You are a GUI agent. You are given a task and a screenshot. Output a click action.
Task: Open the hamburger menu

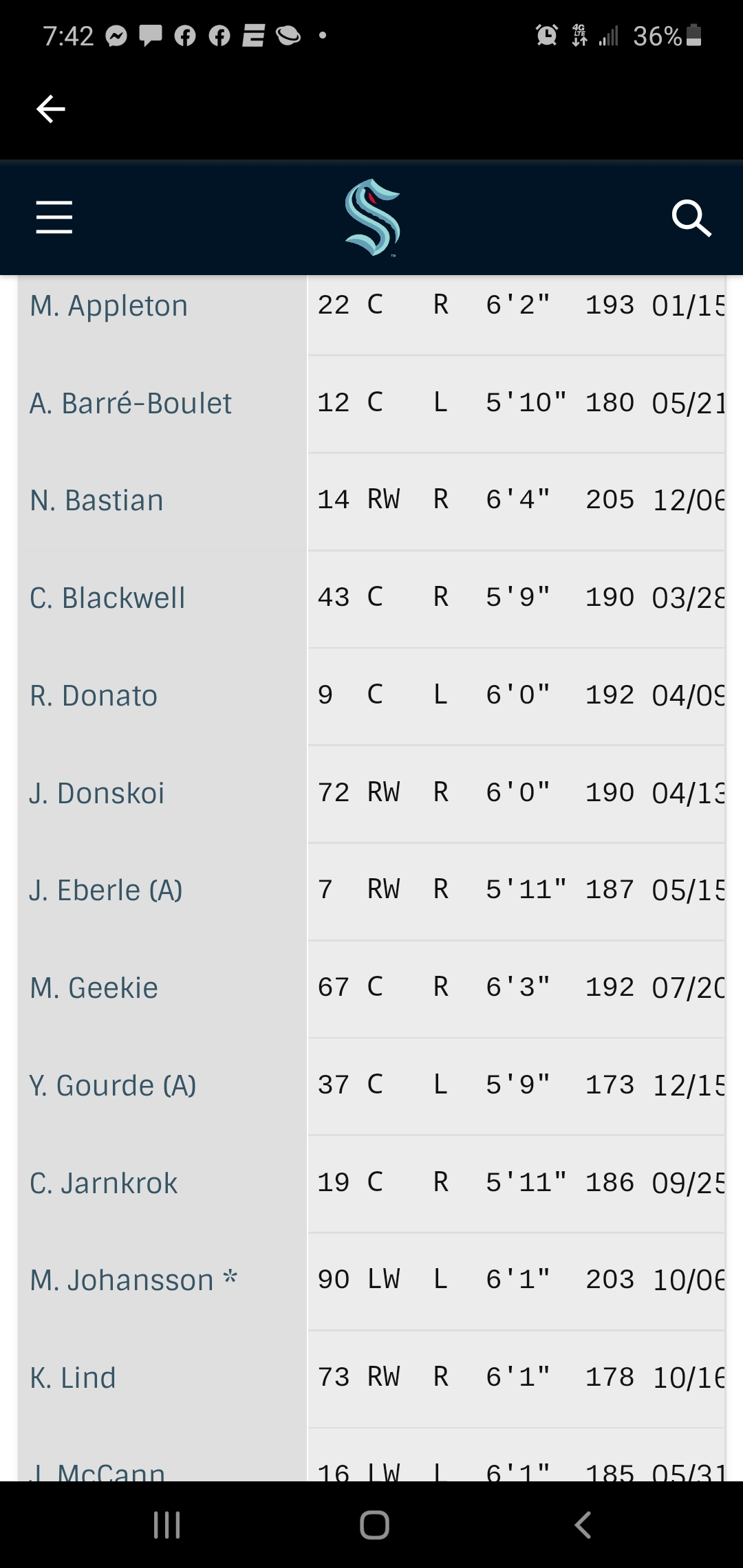[54, 217]
